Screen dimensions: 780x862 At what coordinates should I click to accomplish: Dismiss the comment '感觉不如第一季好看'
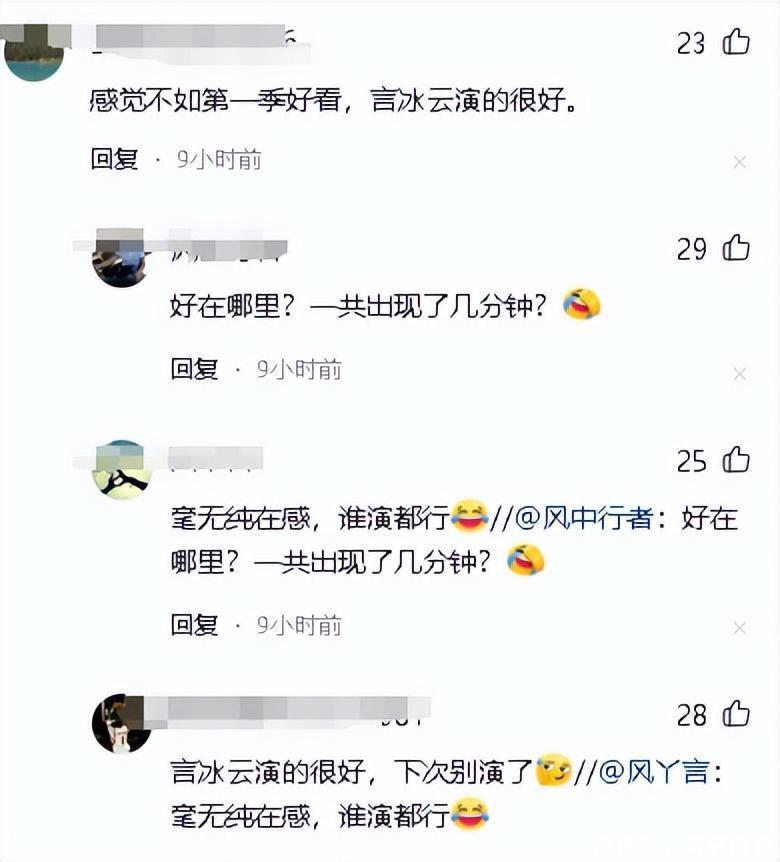pyautogui.click(x=740, y=162)
